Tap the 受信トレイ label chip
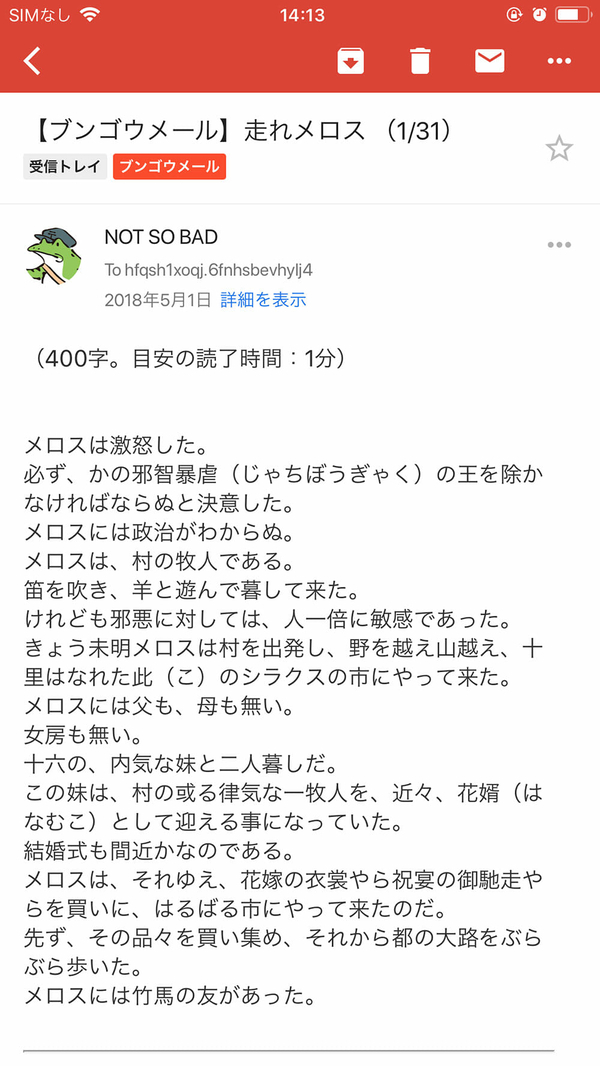This screenshot has height=1066, width=600. click(65, 167)
